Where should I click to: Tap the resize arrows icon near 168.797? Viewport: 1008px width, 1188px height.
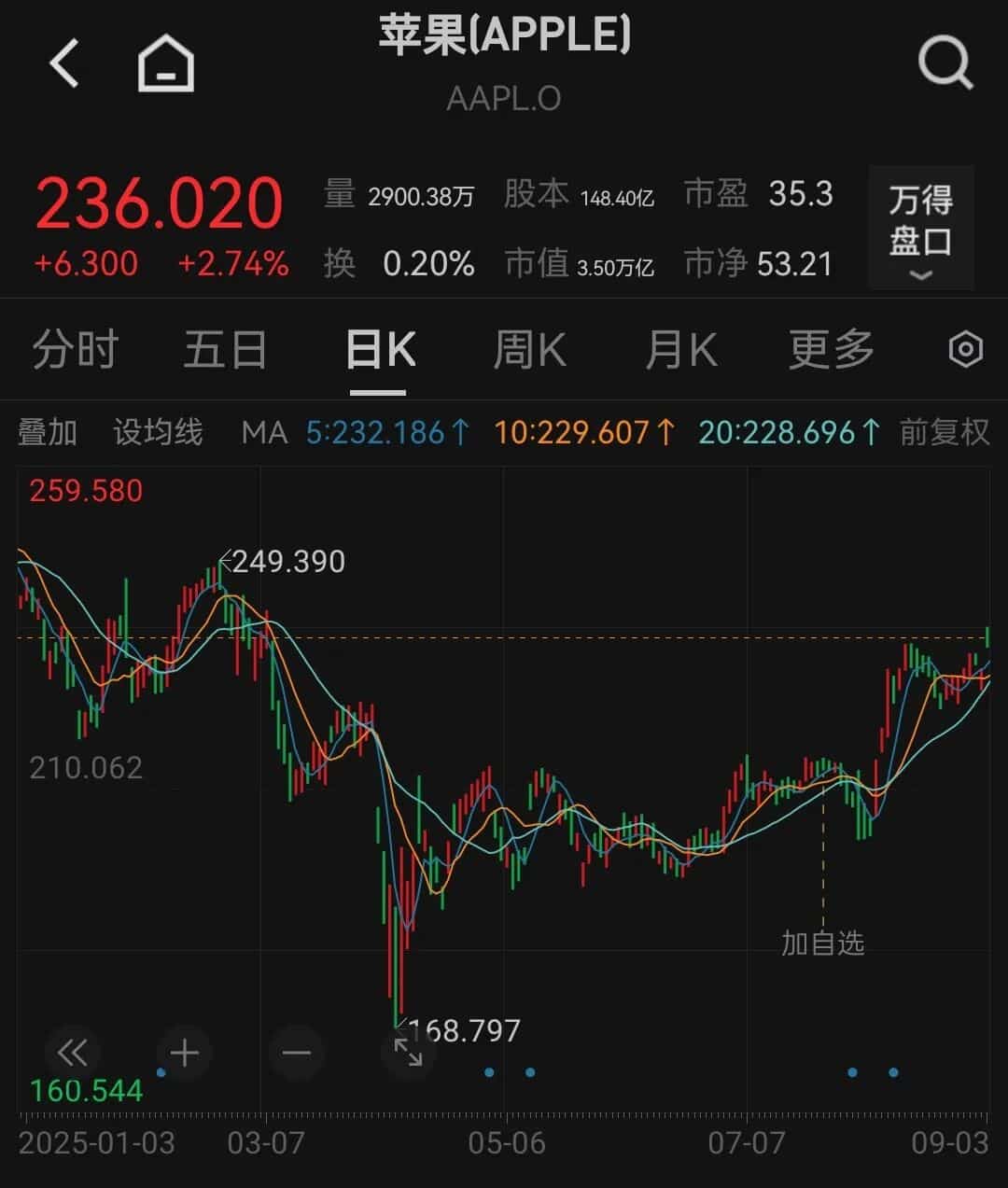pos(408,1053)
